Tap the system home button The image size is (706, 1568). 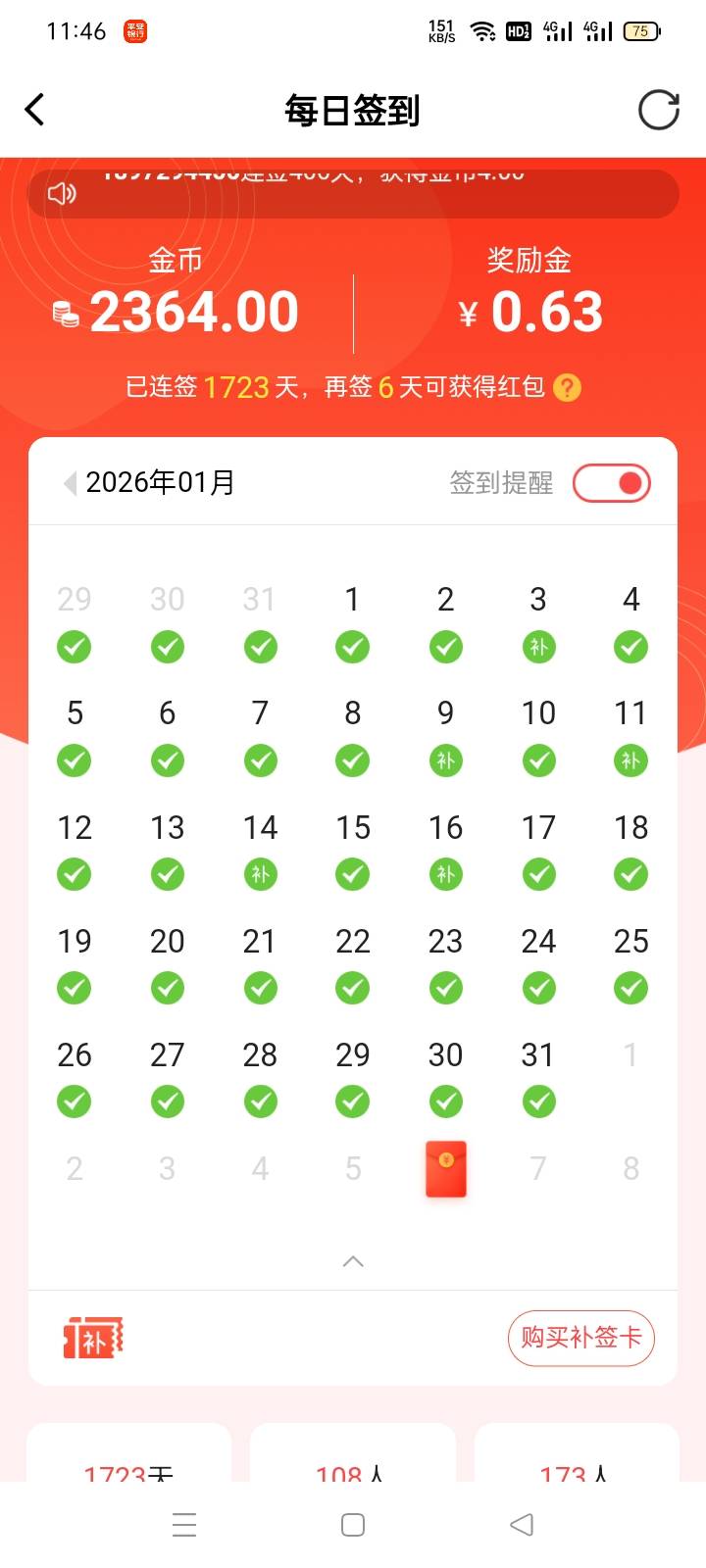click(353, 1525)
